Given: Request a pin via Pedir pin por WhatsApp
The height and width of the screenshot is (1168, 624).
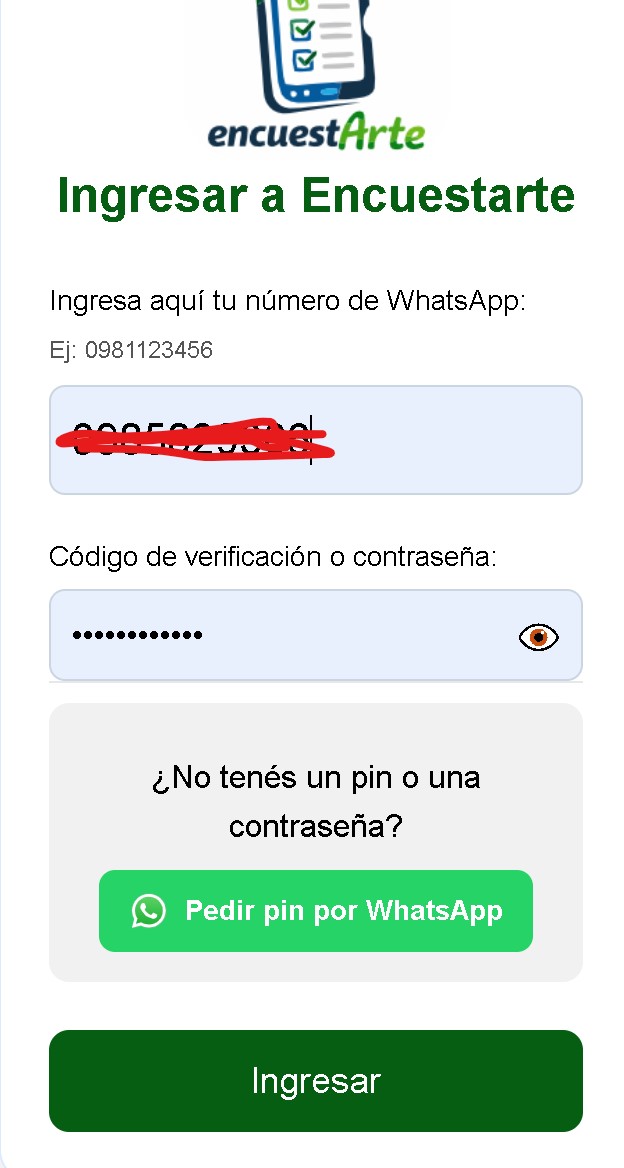Looking at the screenshot, I should (x=316, y=911).
